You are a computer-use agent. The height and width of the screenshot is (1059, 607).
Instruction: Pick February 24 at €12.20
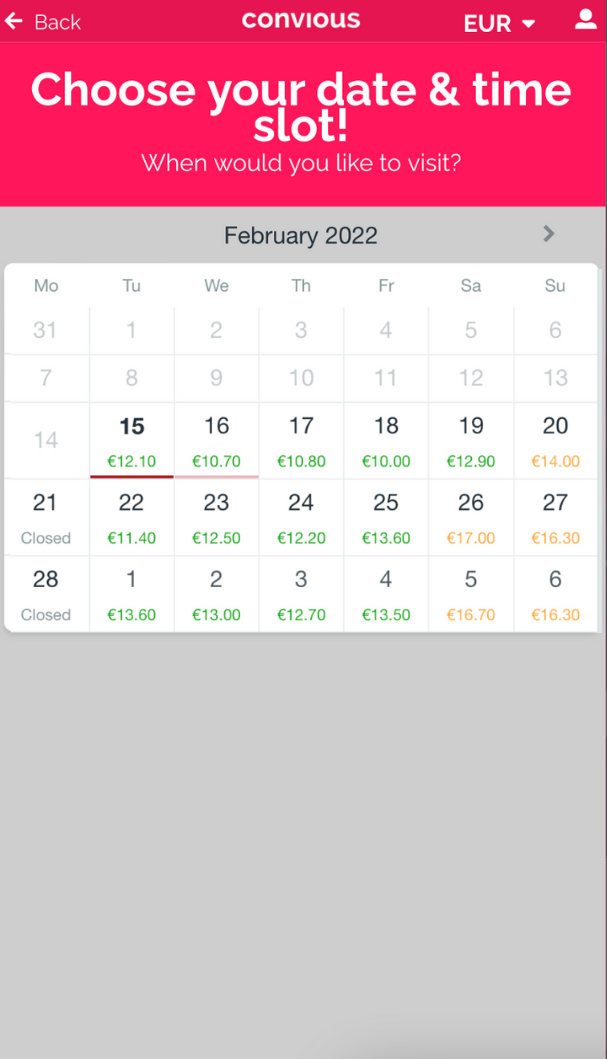(x=301, y=517)
